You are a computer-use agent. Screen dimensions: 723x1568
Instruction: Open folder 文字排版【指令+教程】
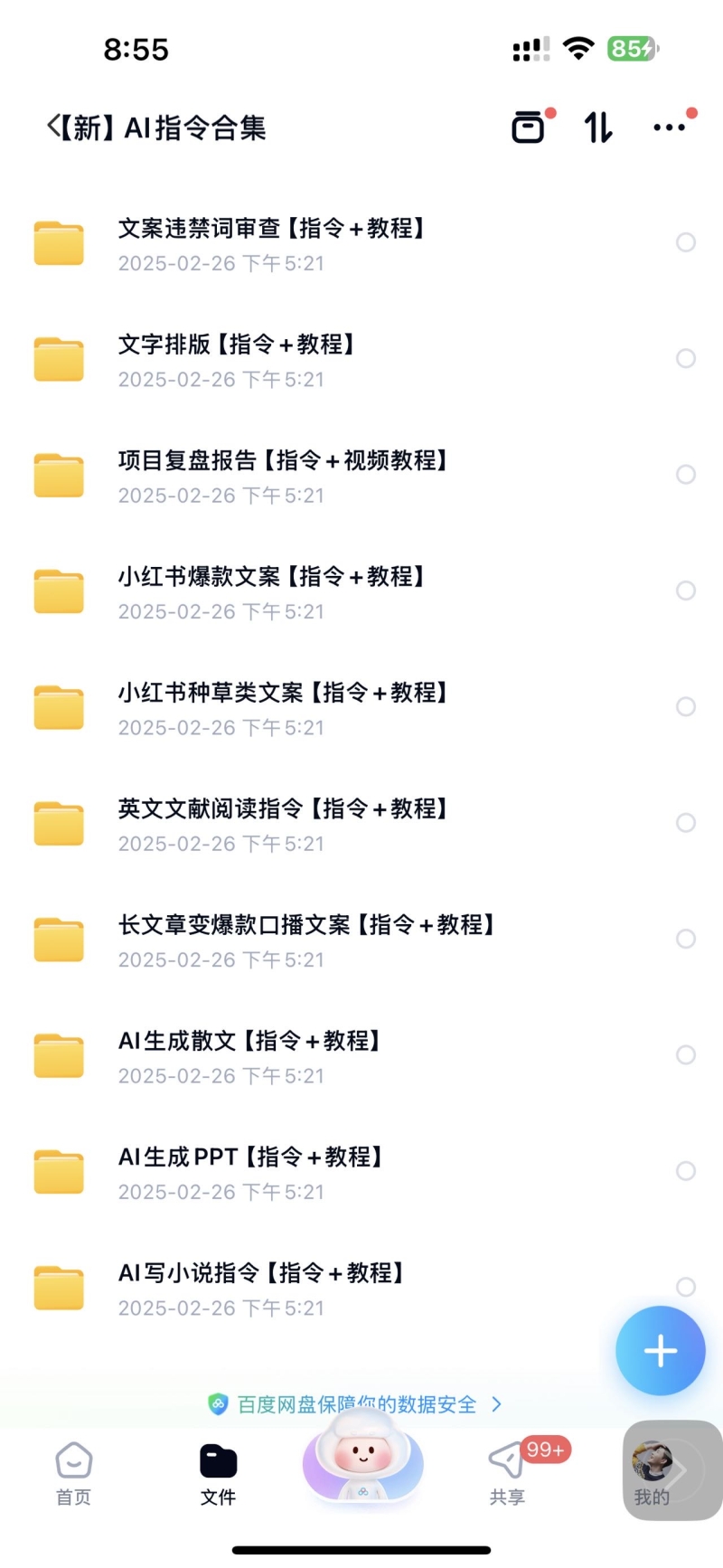point(361,359)
